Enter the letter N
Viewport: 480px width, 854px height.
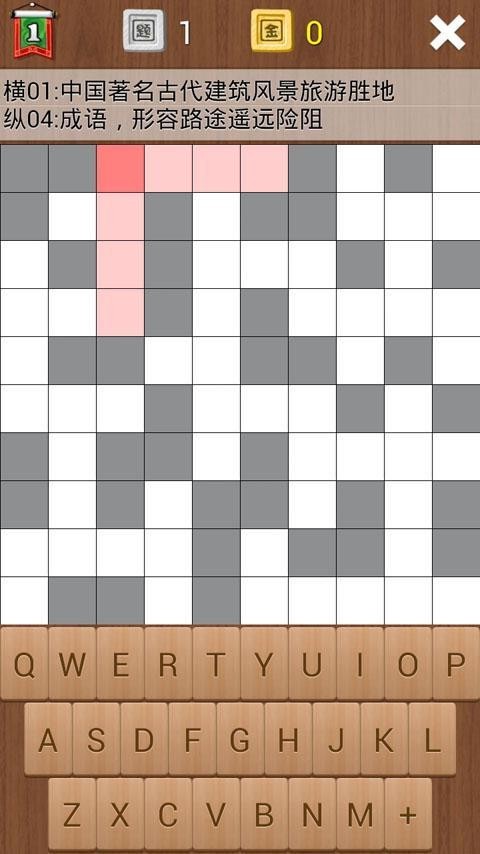(312, 814)
